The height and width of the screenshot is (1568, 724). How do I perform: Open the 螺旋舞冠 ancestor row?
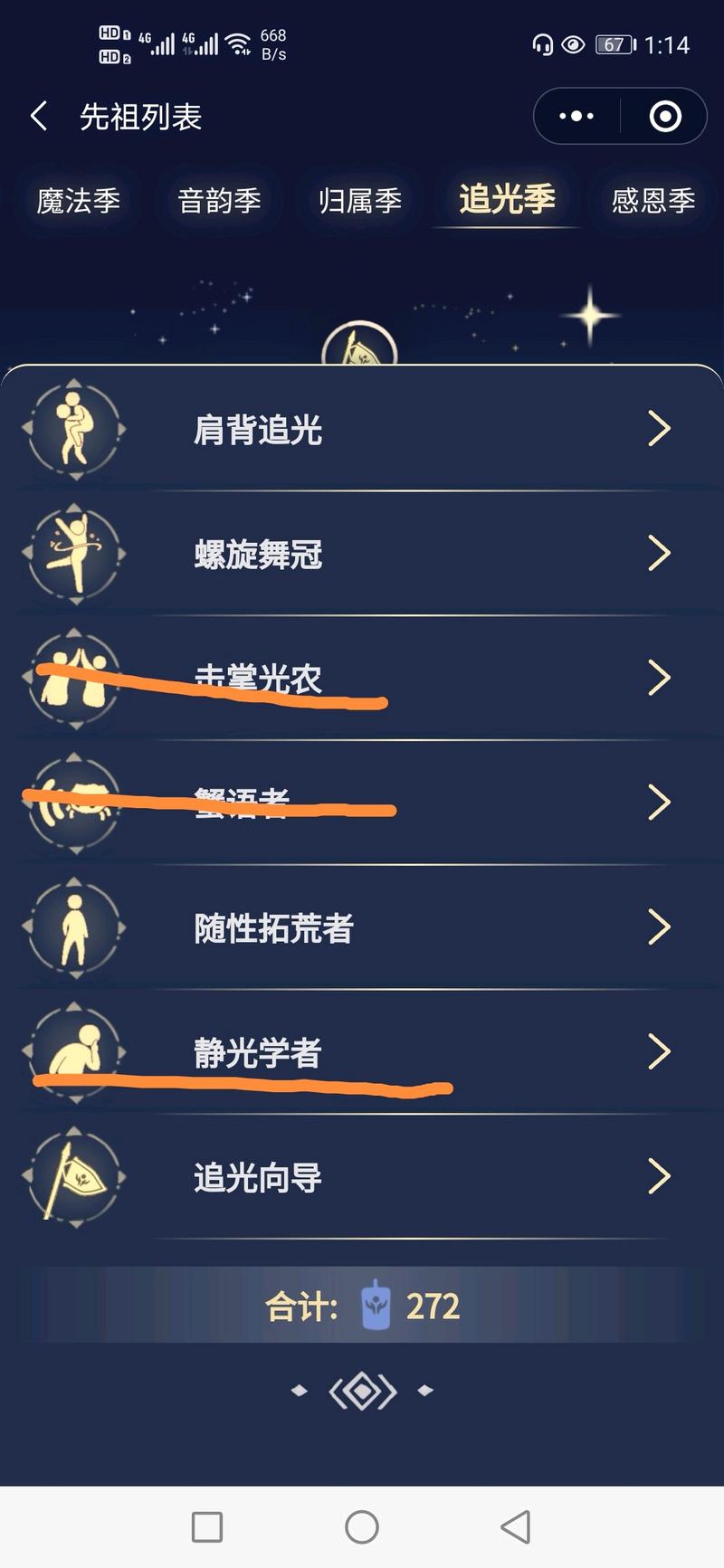(362, 554)
